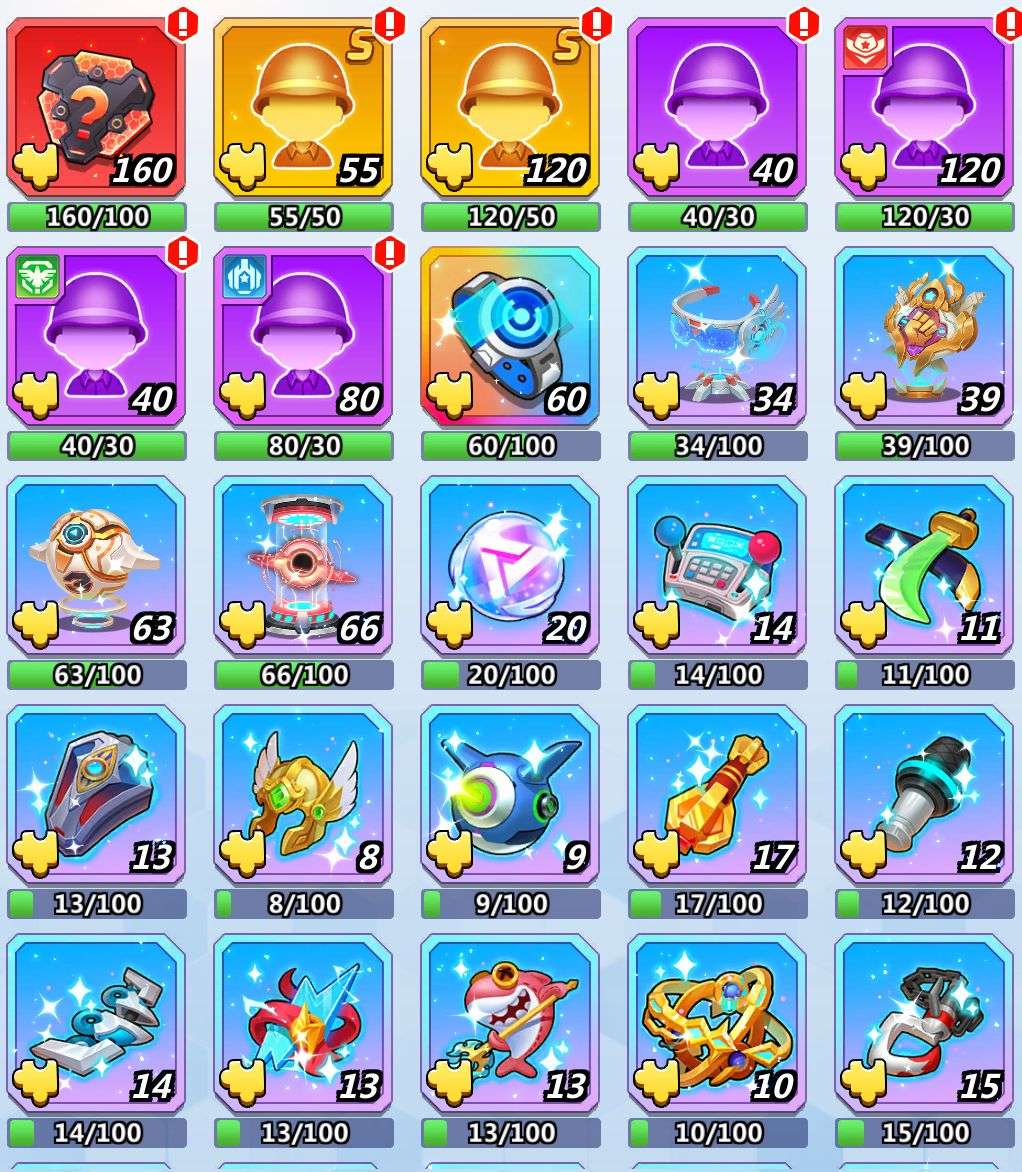This screenshot has width=1022, height=1172.
Task: Open purple hero shard with red badge 120/30
Action: point(924,108)
